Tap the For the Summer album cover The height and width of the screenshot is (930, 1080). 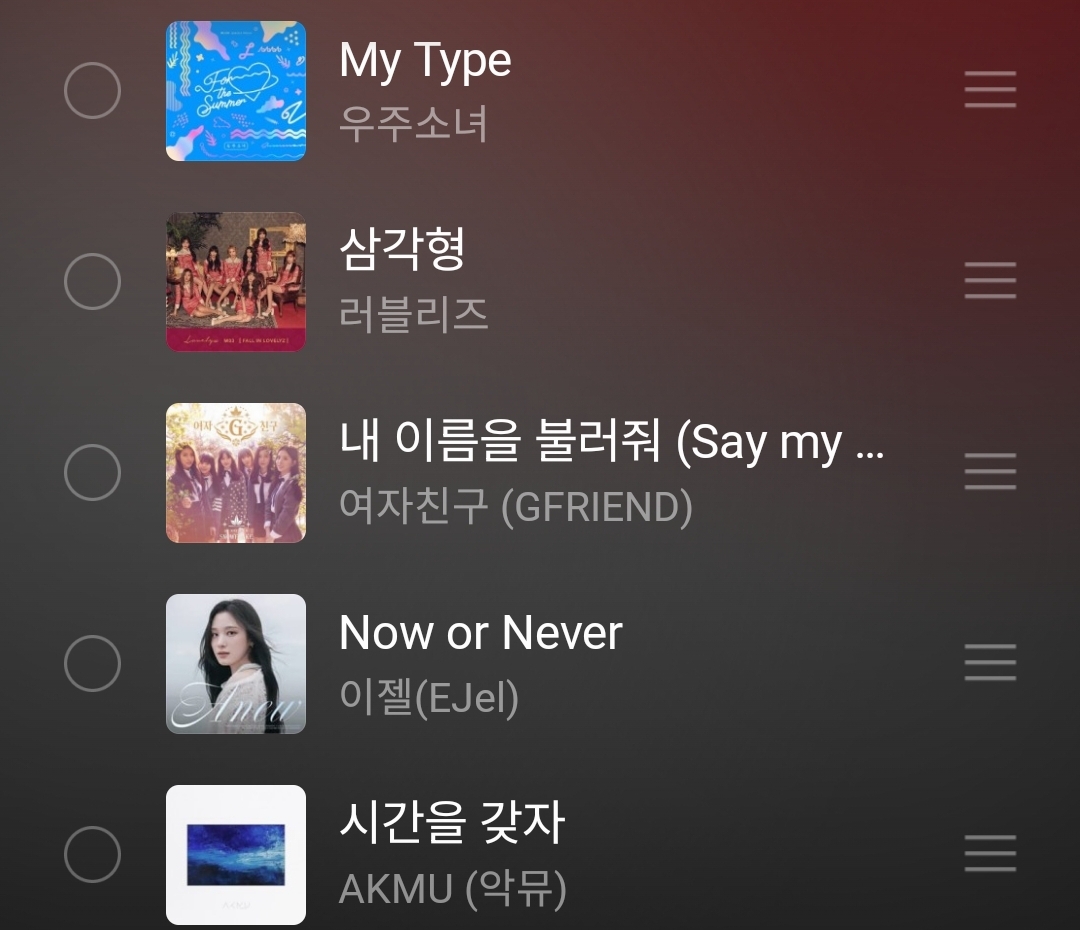pos(236,91)
